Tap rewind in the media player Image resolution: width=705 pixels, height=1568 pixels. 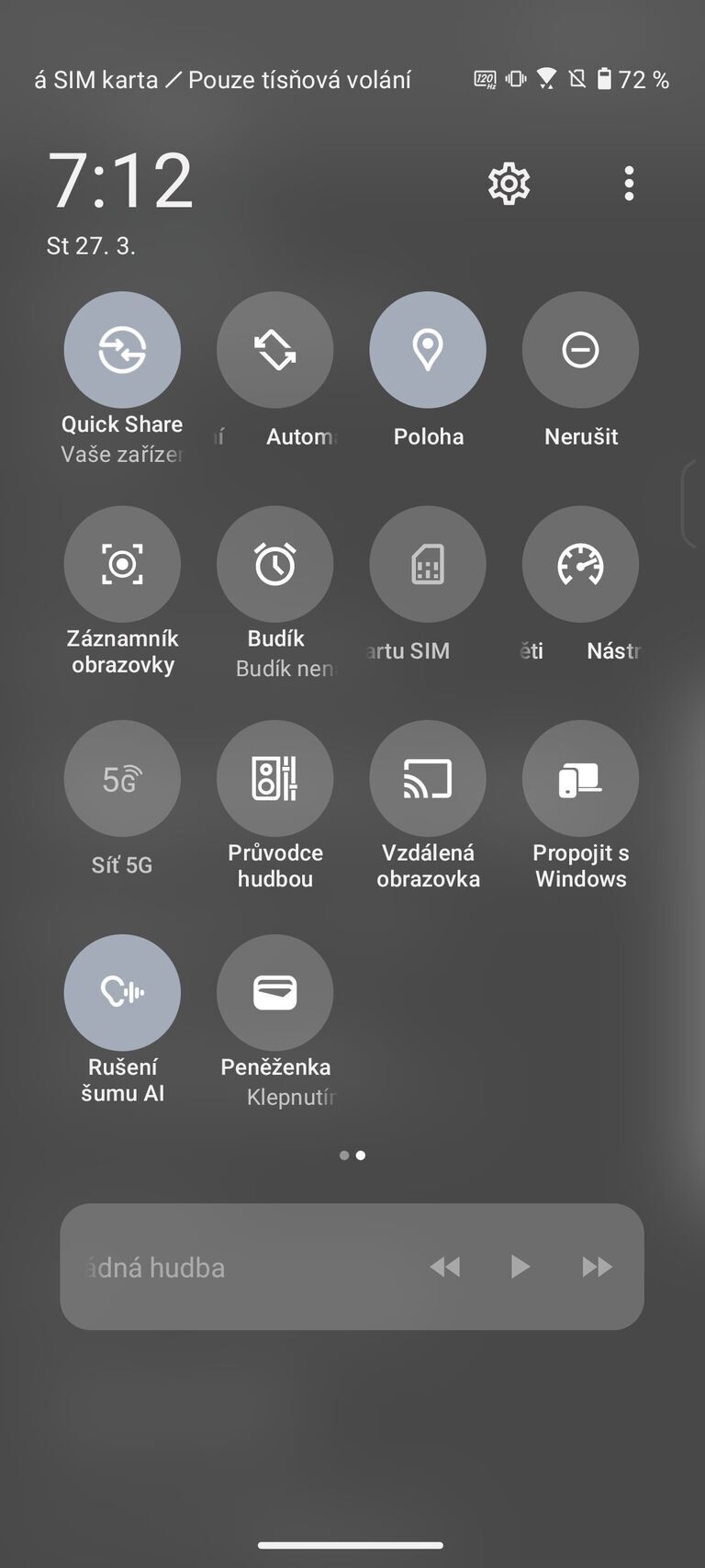(x=446, y=1267)
